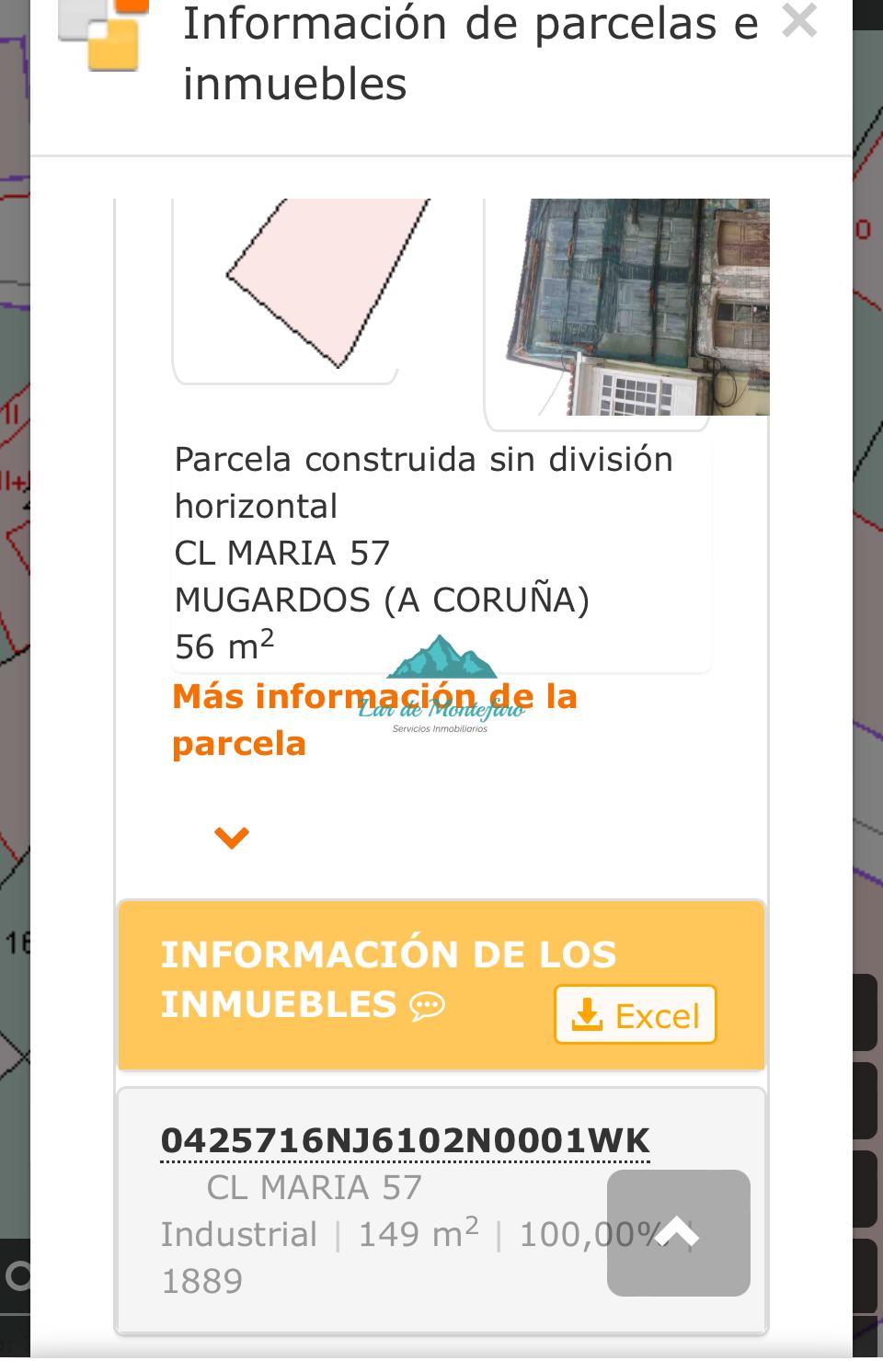Open cadastral reference 0425716NJ6102N0001WK

tap(405, 1140)
